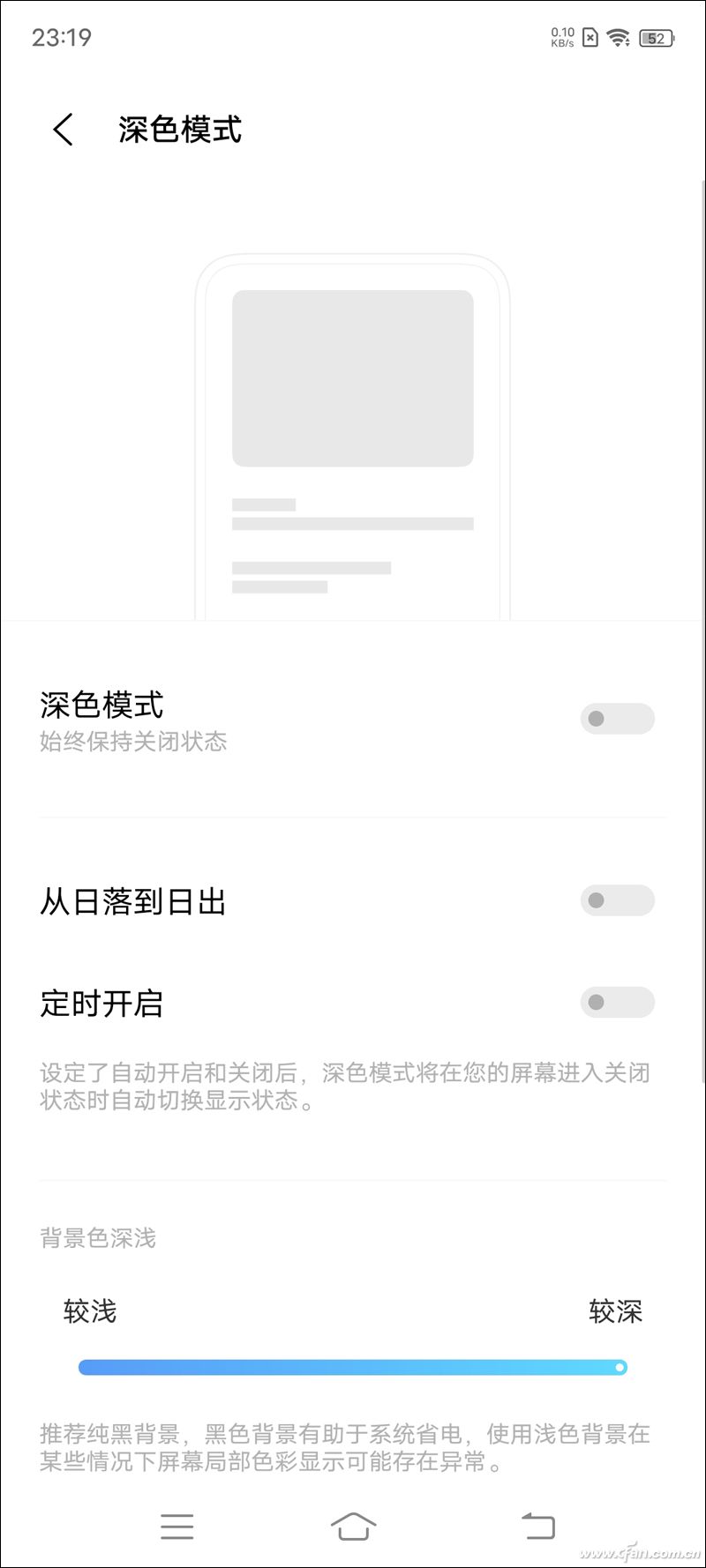Tap the 始终保持关闭状态 subtitle text
The image size is (706, 1568).
(x=133, y=743)
